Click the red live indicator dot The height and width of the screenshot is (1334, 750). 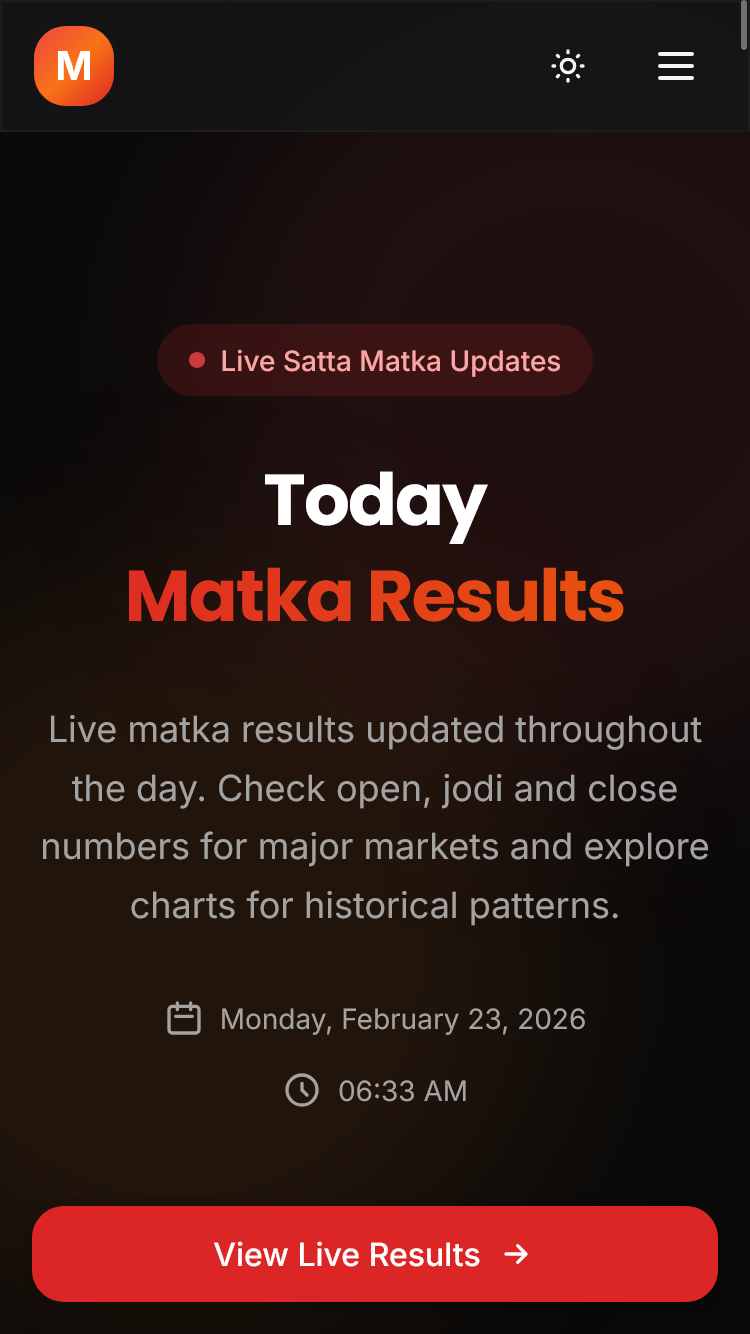point(197,358)
